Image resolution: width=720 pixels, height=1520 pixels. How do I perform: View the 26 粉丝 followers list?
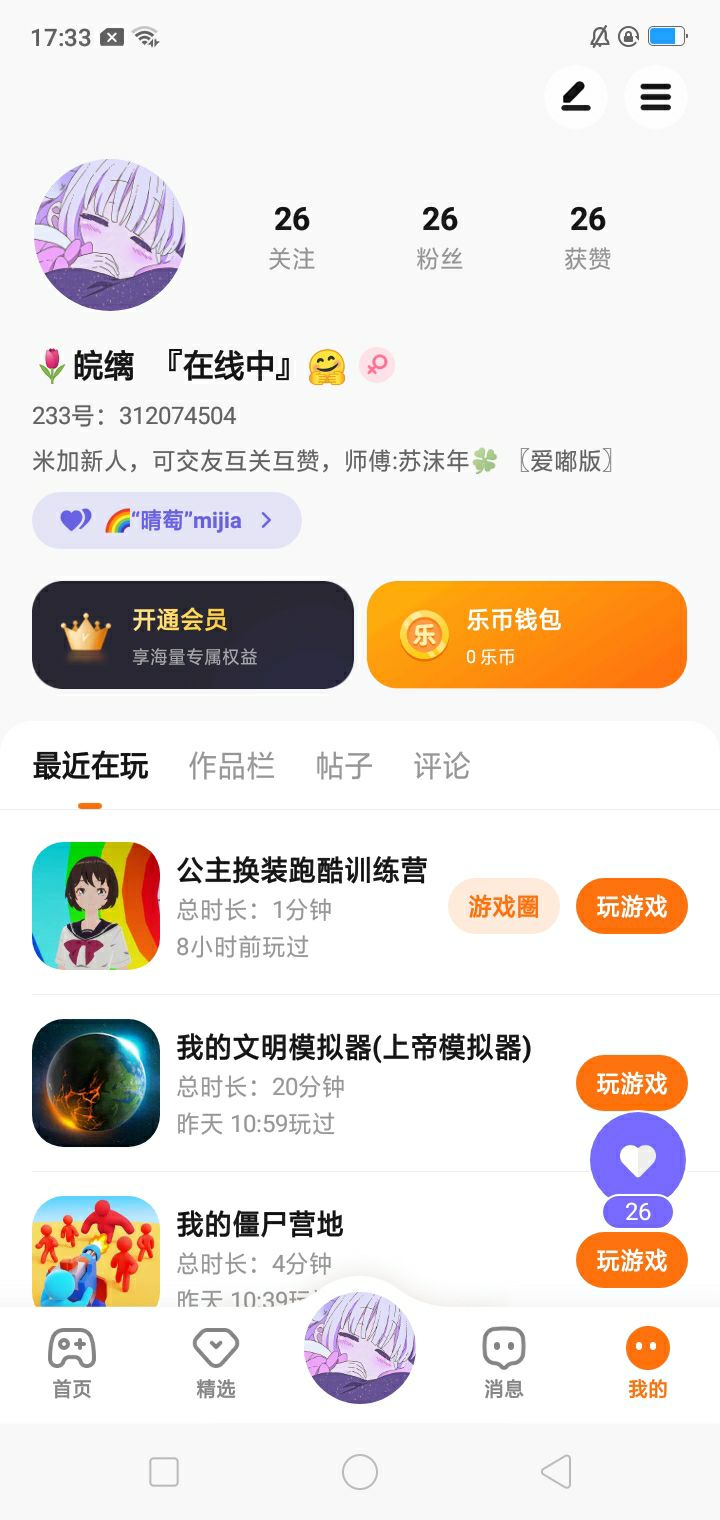tap(440, 236)
